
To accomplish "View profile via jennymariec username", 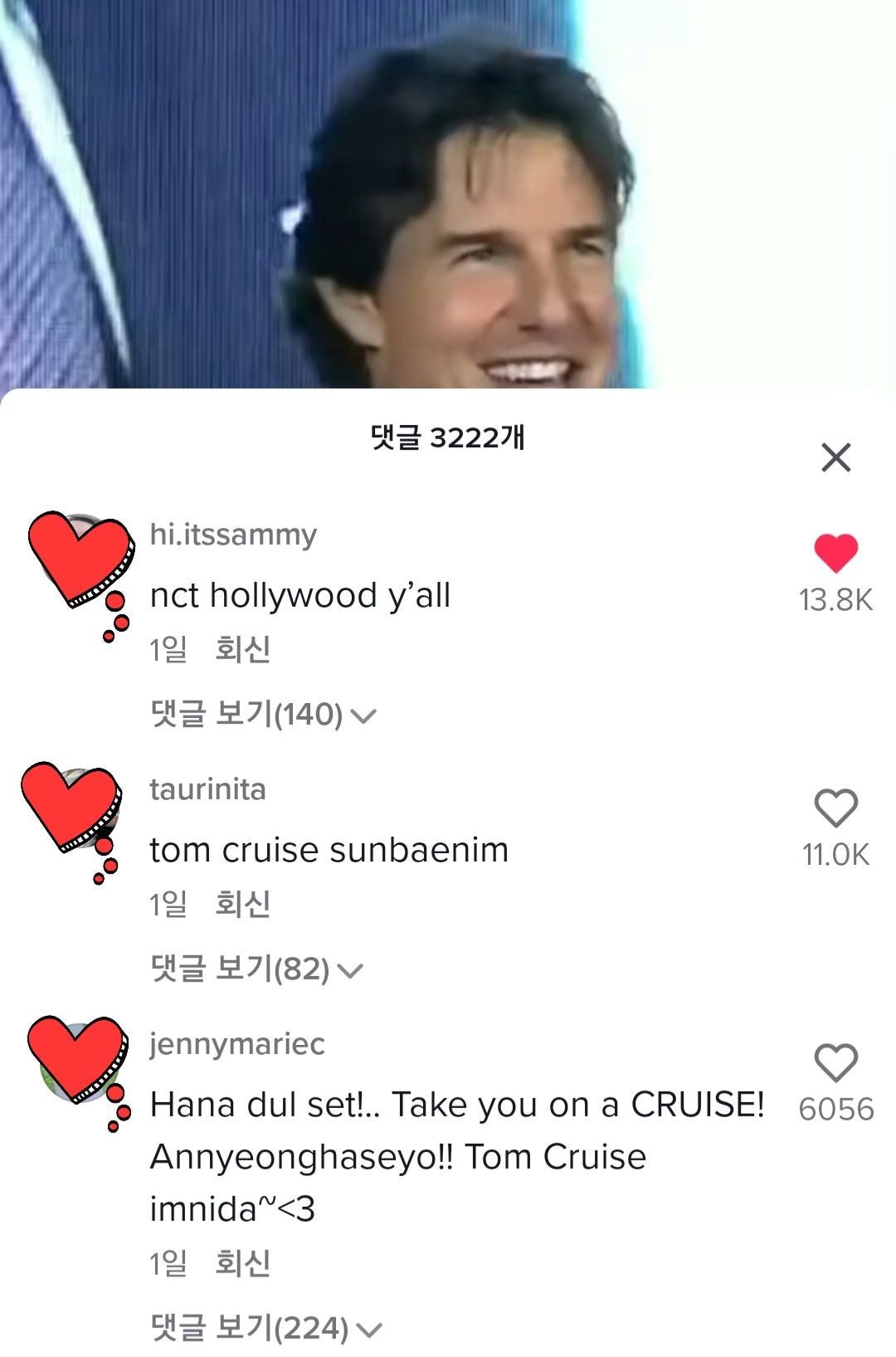I will (x=237, y=1044).
